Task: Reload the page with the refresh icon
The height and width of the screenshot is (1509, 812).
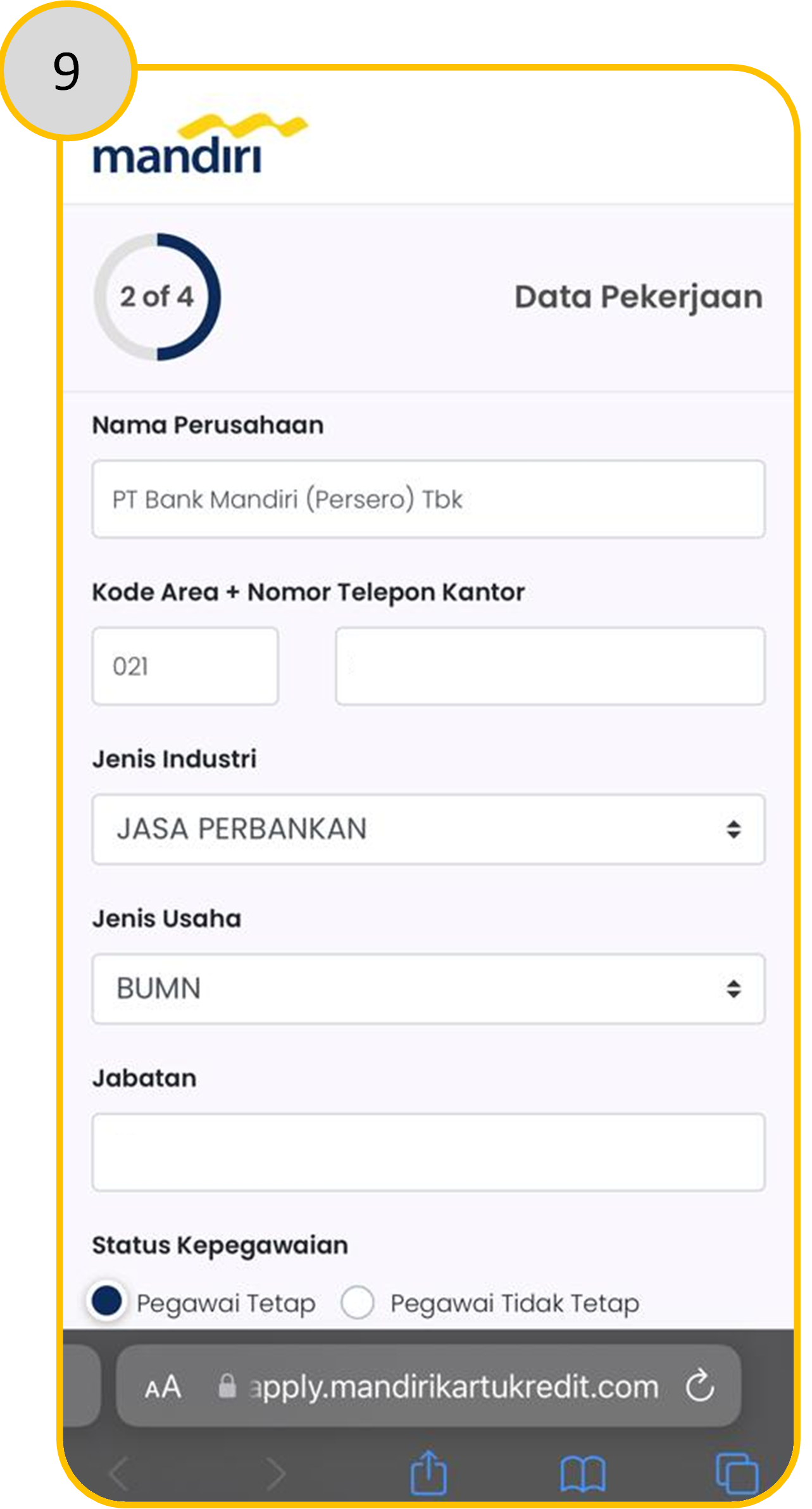Action: 700,1386
